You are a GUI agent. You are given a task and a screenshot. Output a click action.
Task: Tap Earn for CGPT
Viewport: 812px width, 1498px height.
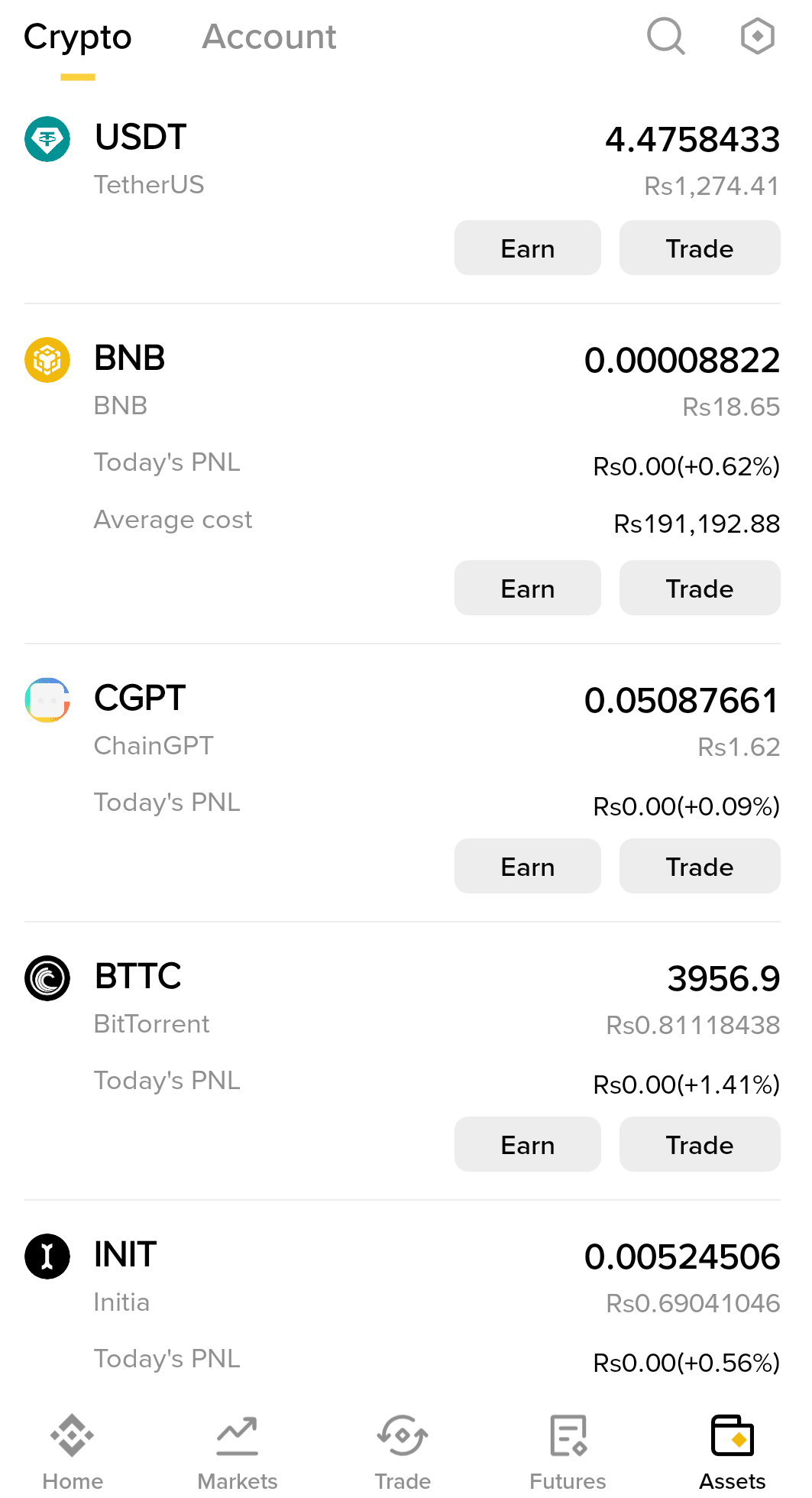[528, 866]
